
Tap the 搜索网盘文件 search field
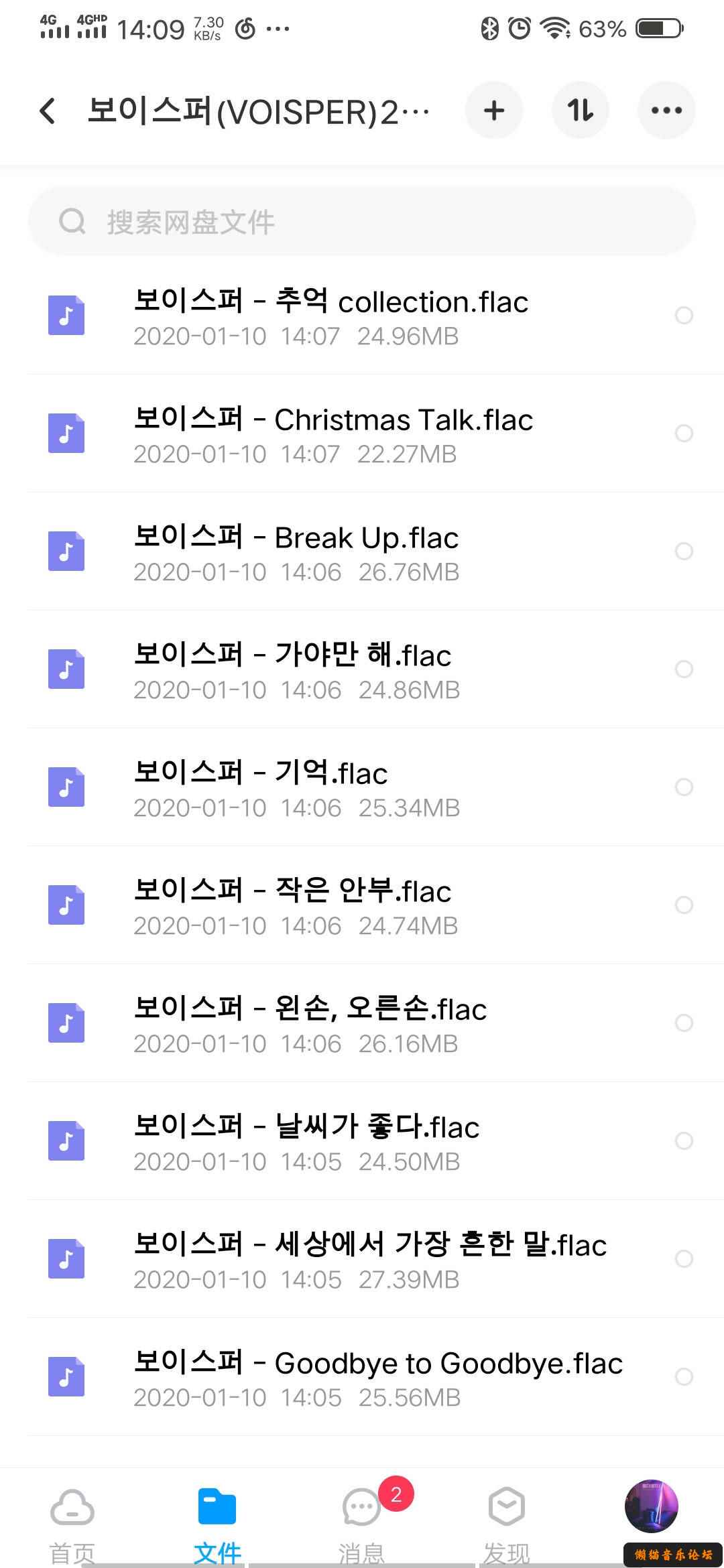(x=362, y=221)
